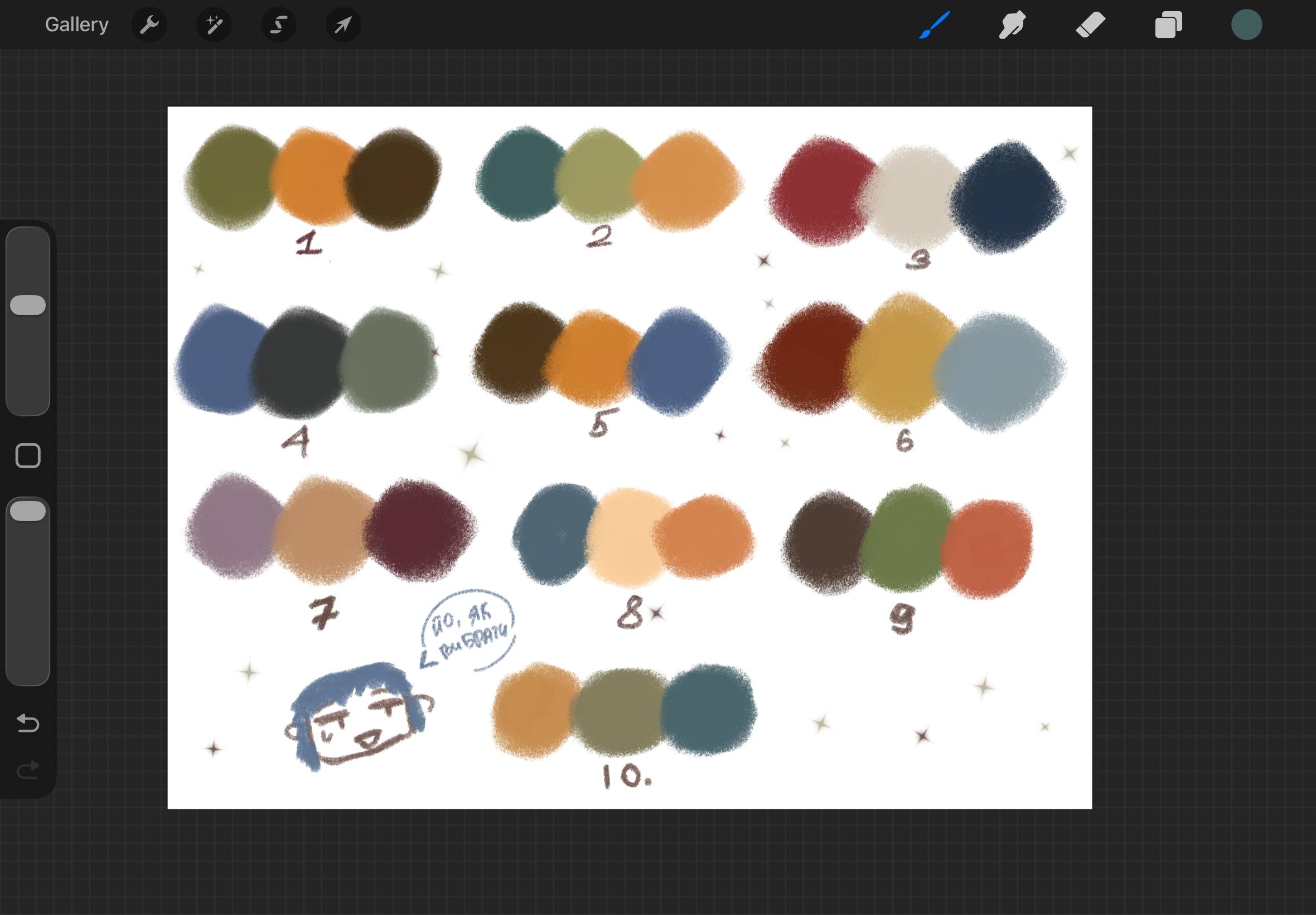Viewport: 1316px width, 915px height.
Task: Tap the brush size slider
Action: pos(28,321)
